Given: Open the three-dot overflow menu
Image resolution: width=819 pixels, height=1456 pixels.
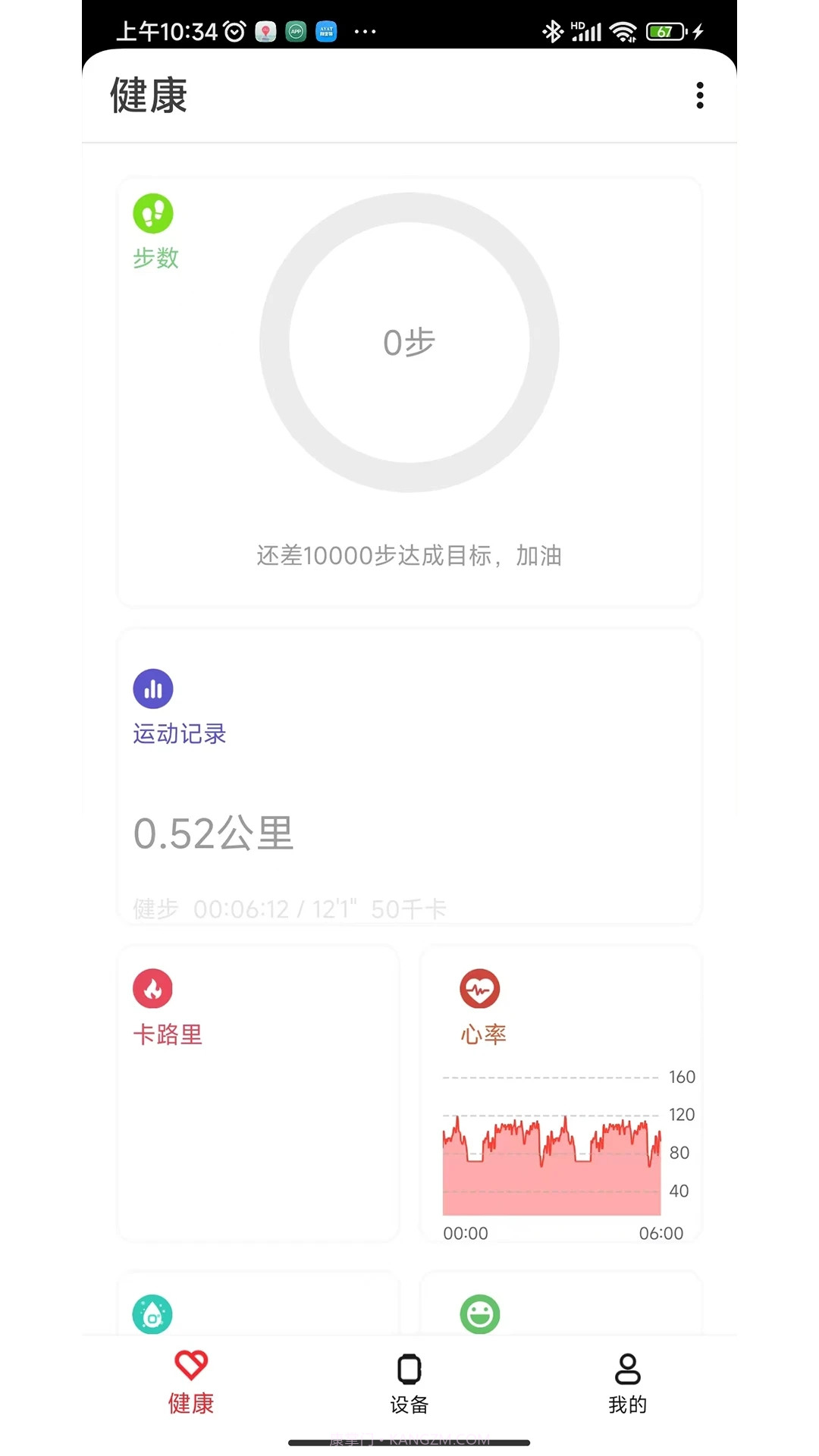Looking at the screenshot, I should pos(699,96).
